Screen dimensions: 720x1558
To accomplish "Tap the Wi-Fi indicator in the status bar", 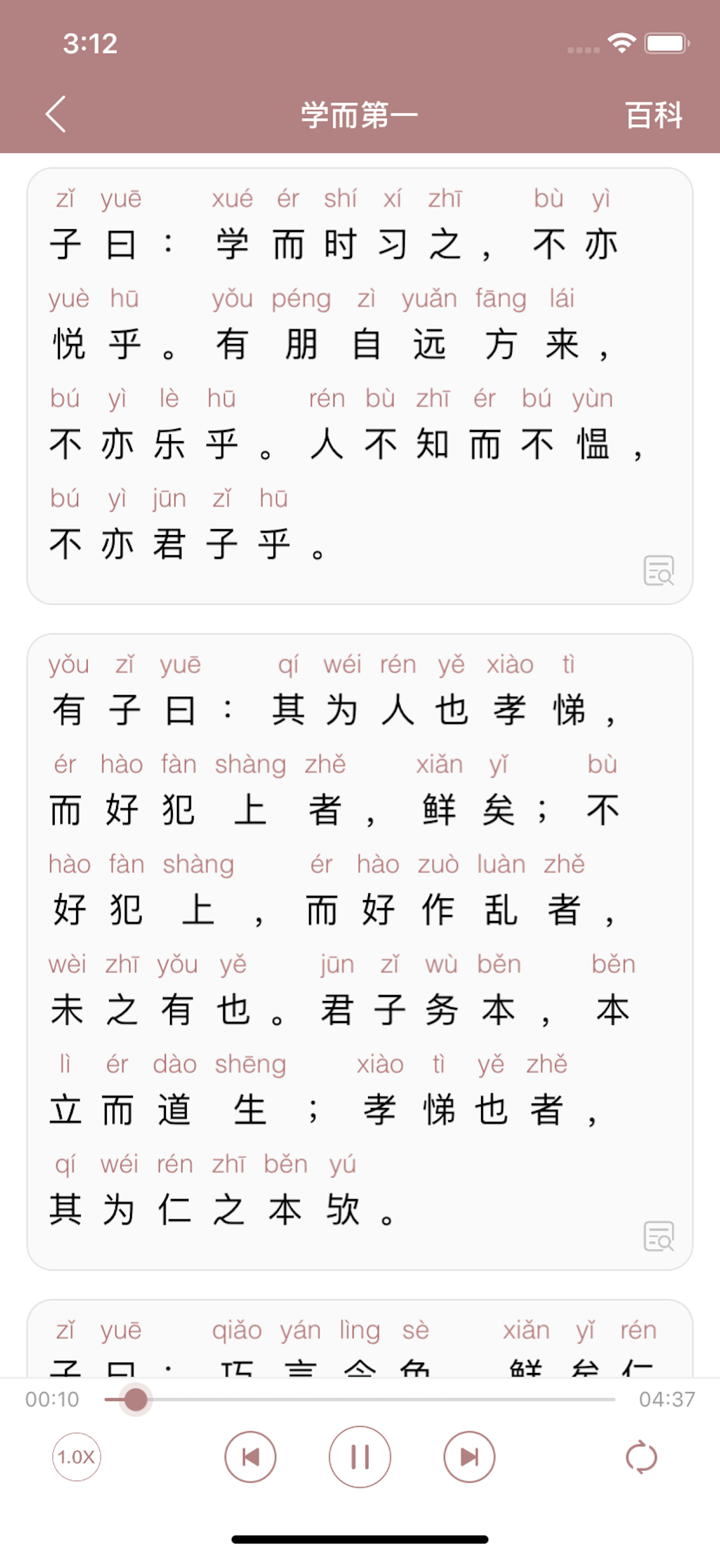I will pyautogui.click(x=623, y=44).
